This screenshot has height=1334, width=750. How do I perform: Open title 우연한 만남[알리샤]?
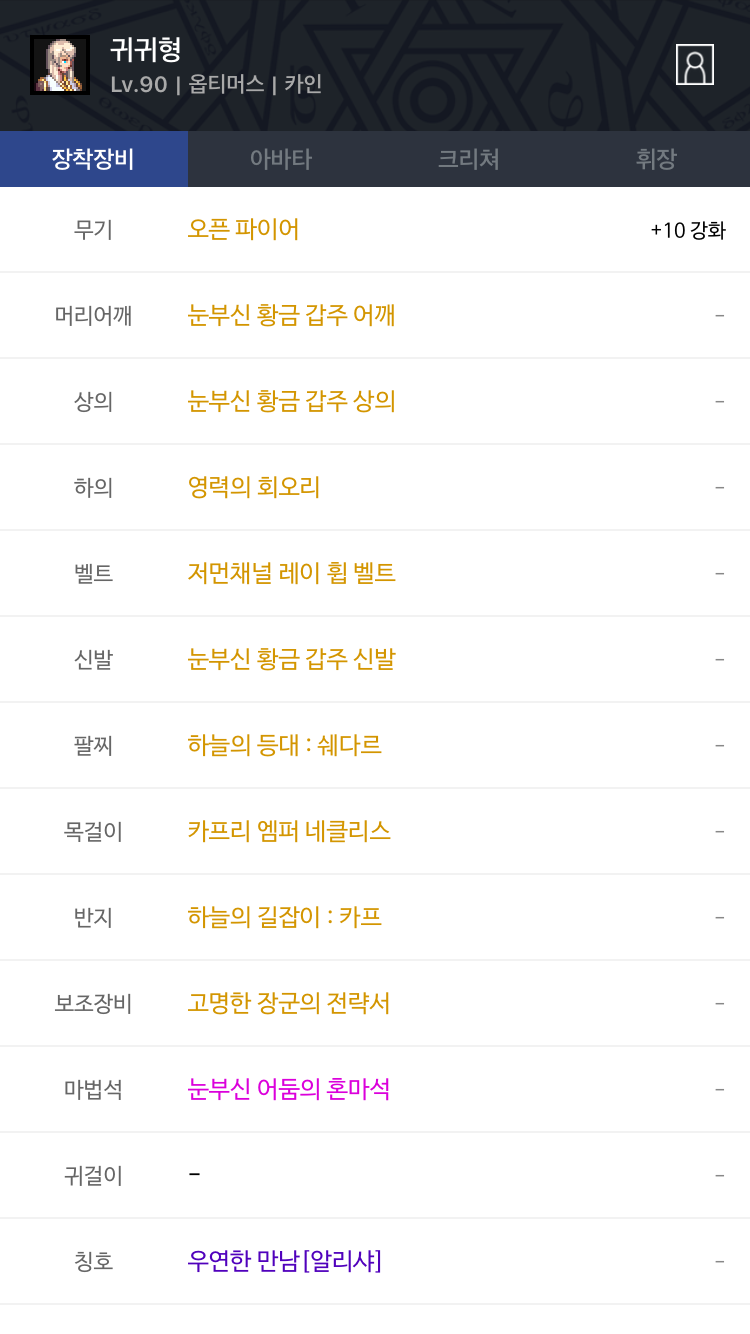[x=285, y=1262]
